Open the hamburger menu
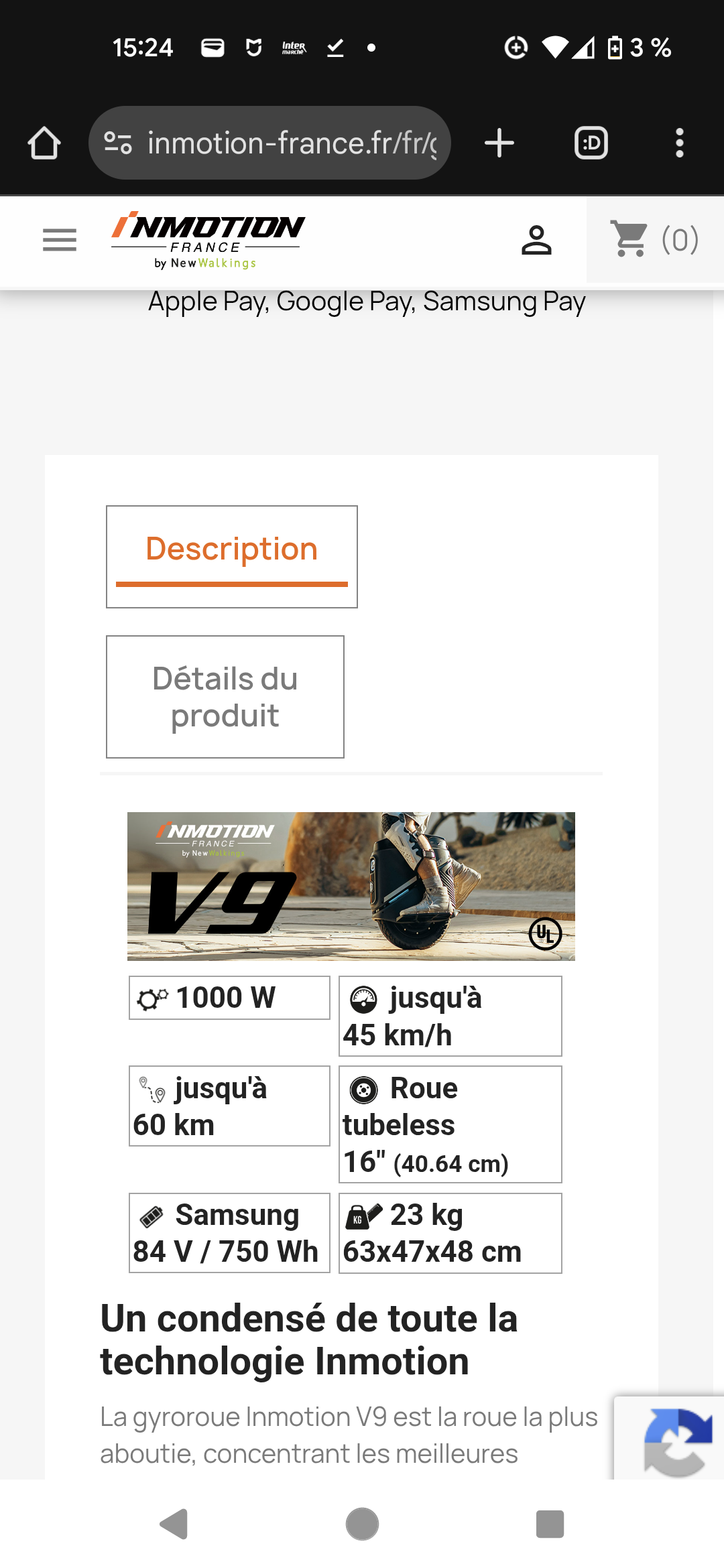 (60, 240)
